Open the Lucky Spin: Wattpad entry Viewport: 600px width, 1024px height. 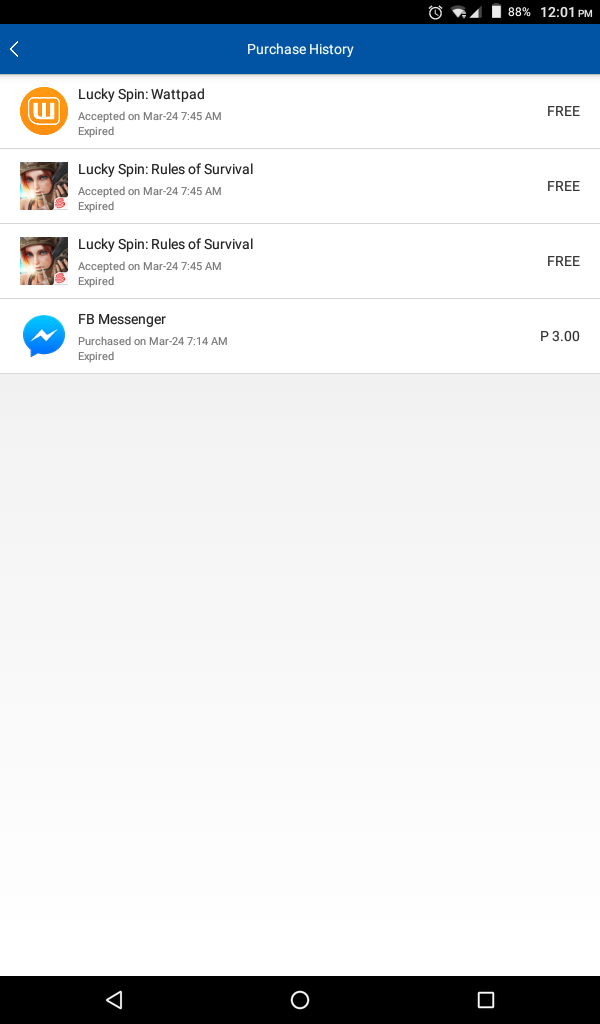click(x=300, y=111)
